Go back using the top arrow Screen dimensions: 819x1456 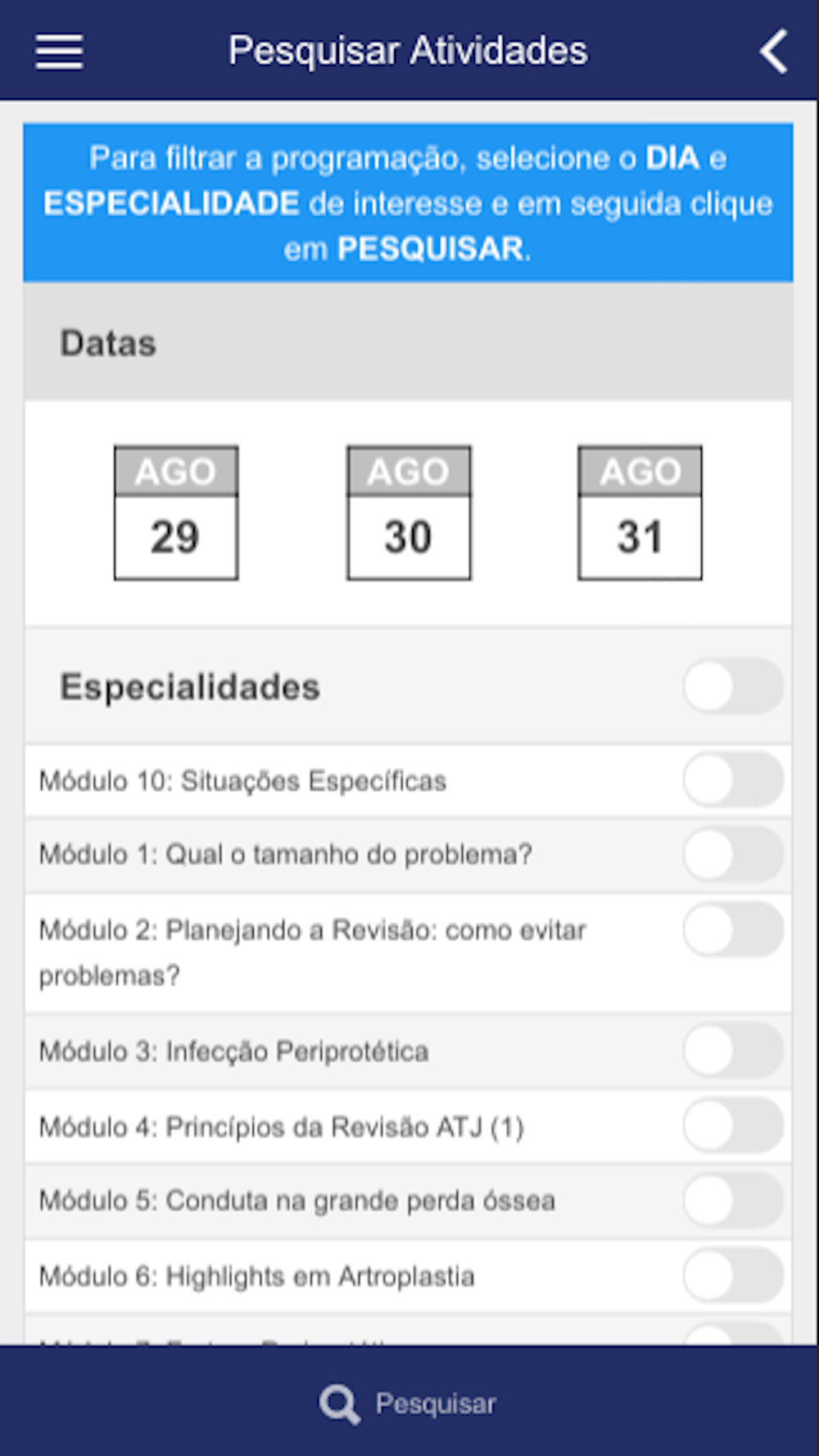coord(774,52)
